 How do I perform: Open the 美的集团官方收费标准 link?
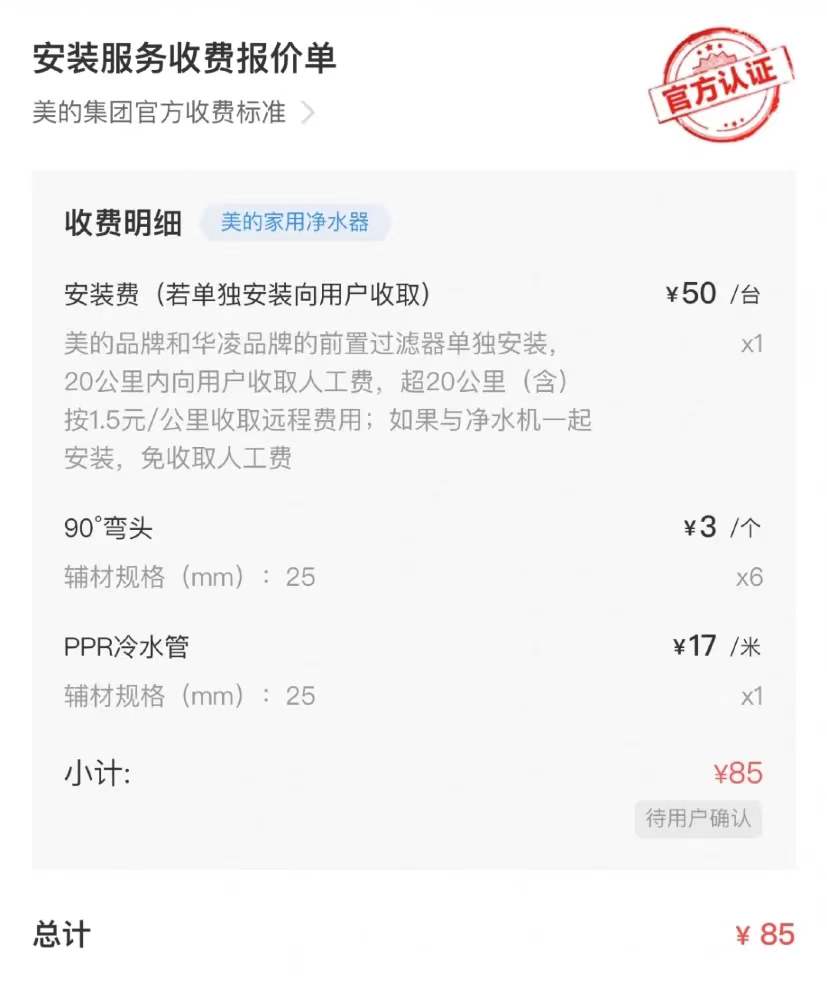[160, 114]
